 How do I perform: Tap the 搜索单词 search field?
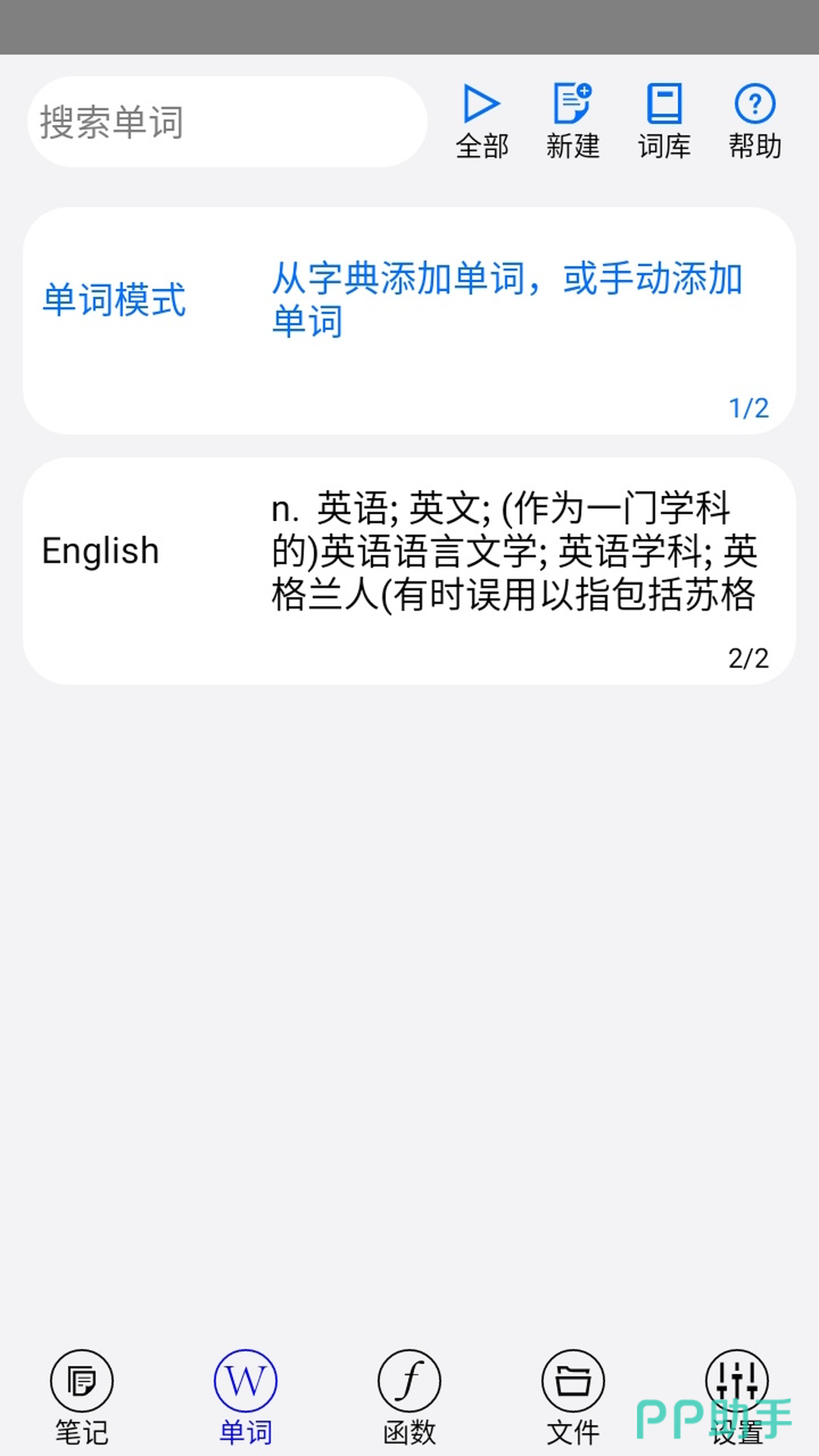227,122
